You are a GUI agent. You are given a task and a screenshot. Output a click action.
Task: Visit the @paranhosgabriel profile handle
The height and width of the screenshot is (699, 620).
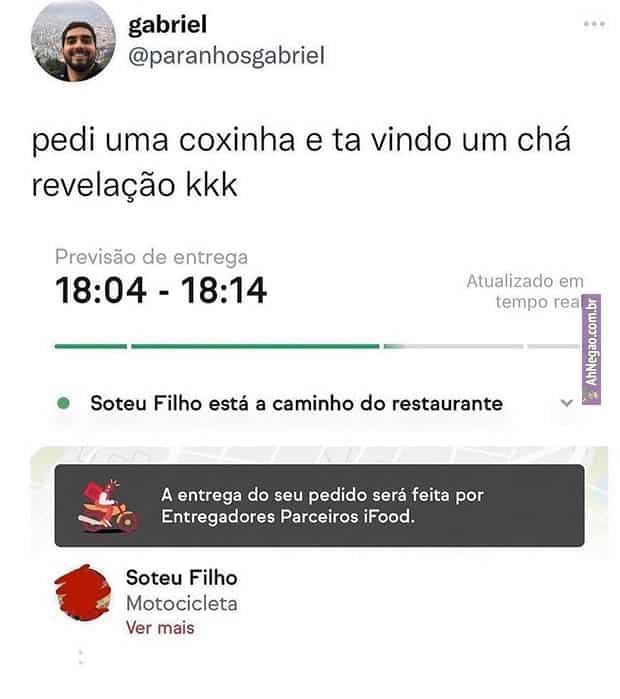[227, 56]
